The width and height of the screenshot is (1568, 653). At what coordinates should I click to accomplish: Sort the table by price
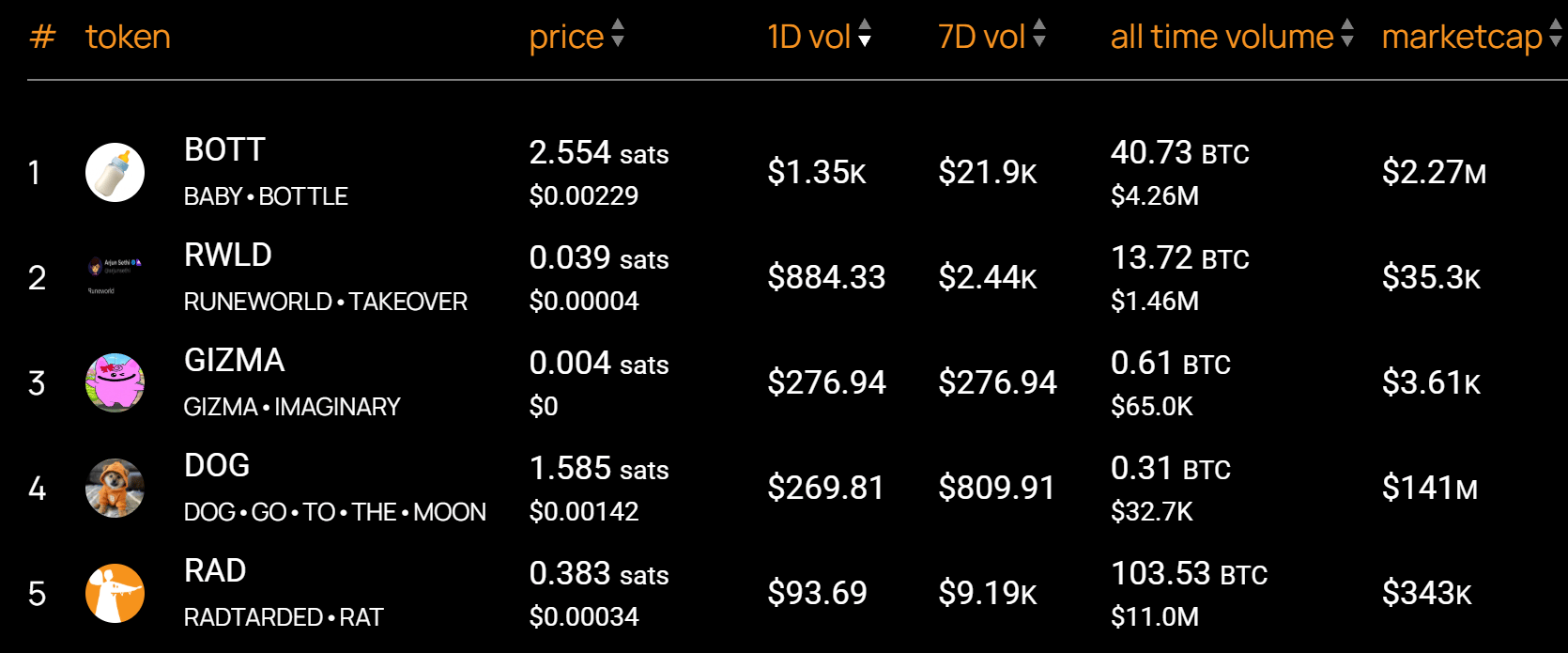click(576, 37)
